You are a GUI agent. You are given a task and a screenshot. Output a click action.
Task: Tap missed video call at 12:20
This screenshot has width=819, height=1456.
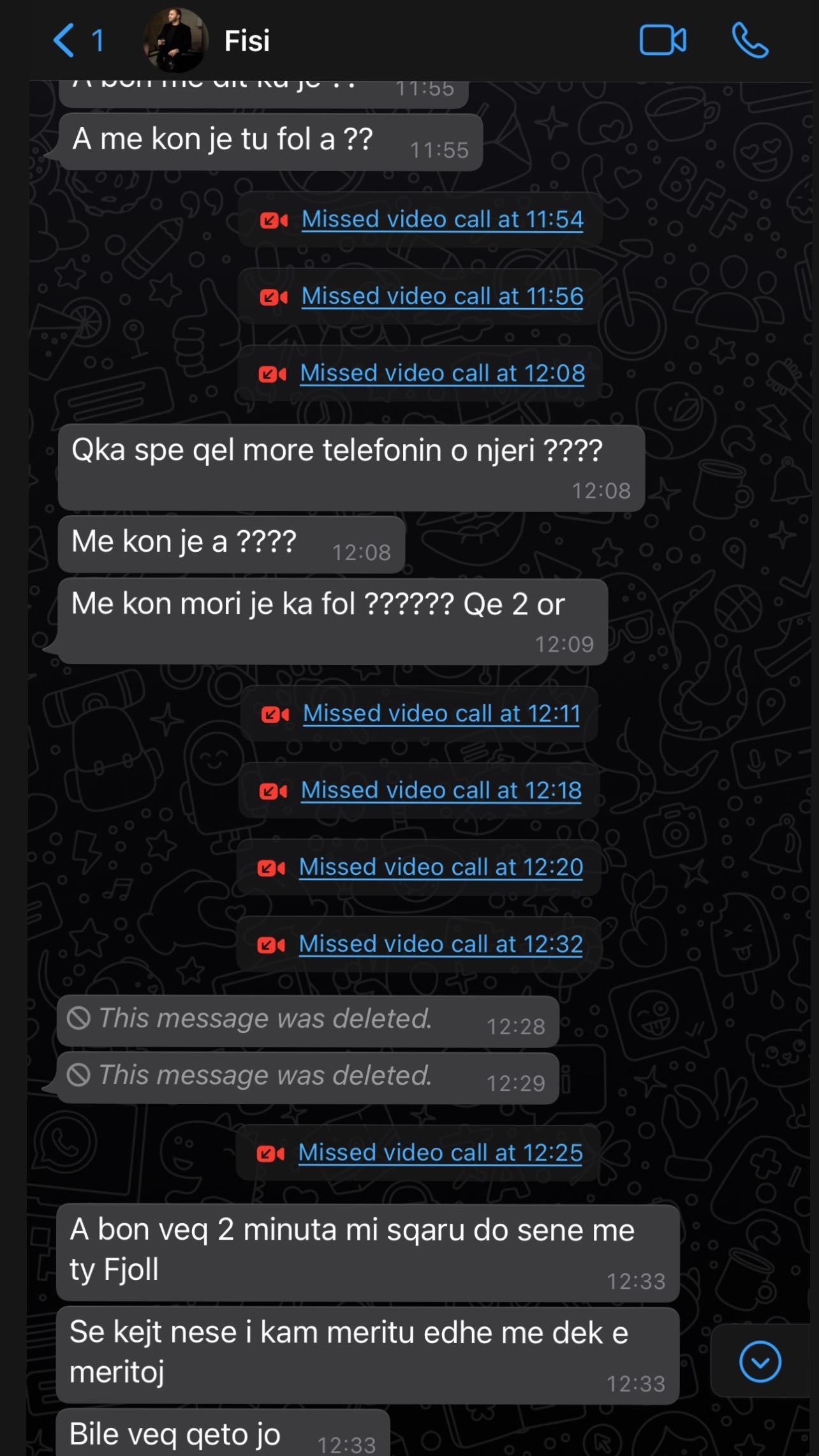[441, 867]
